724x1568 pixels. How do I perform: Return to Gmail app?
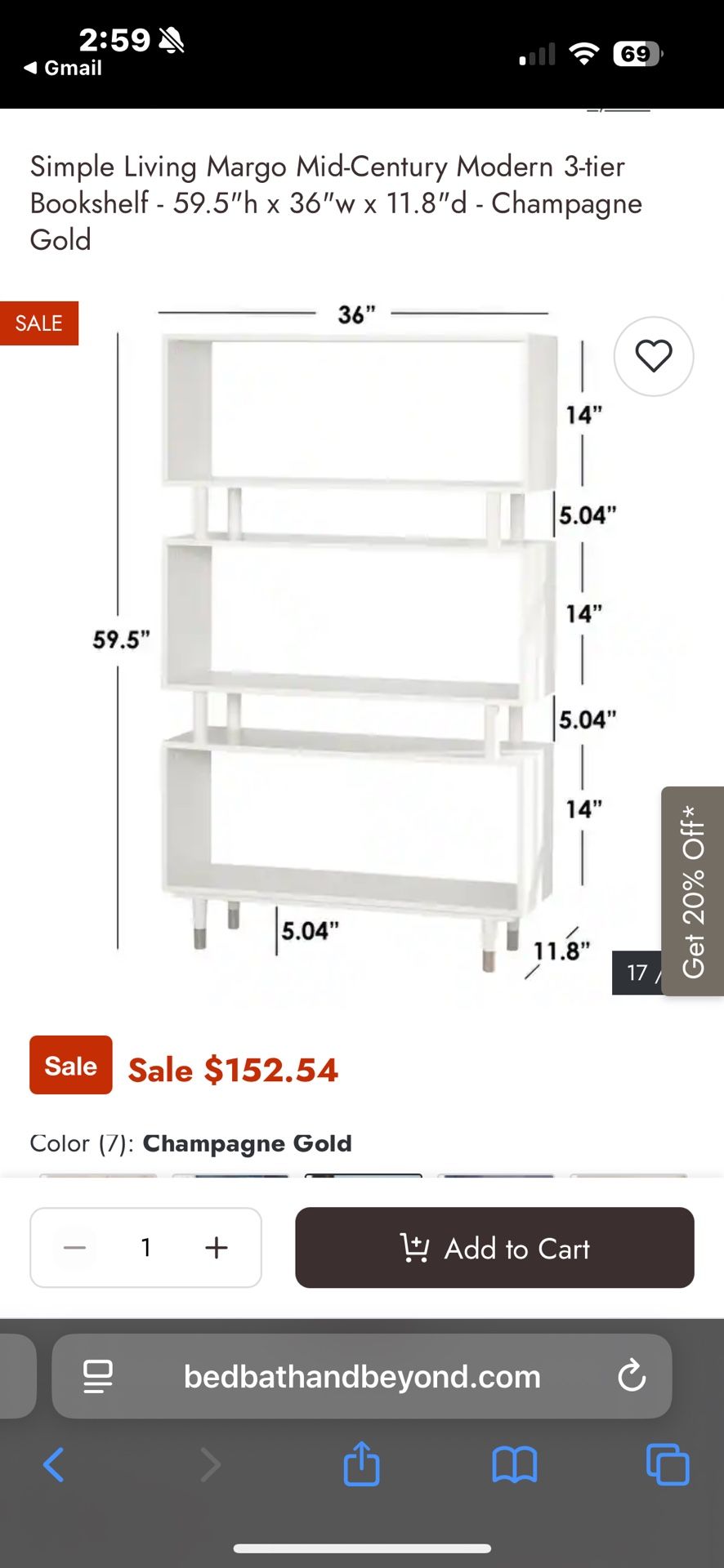pyautogui.click(x=63, y=68)
